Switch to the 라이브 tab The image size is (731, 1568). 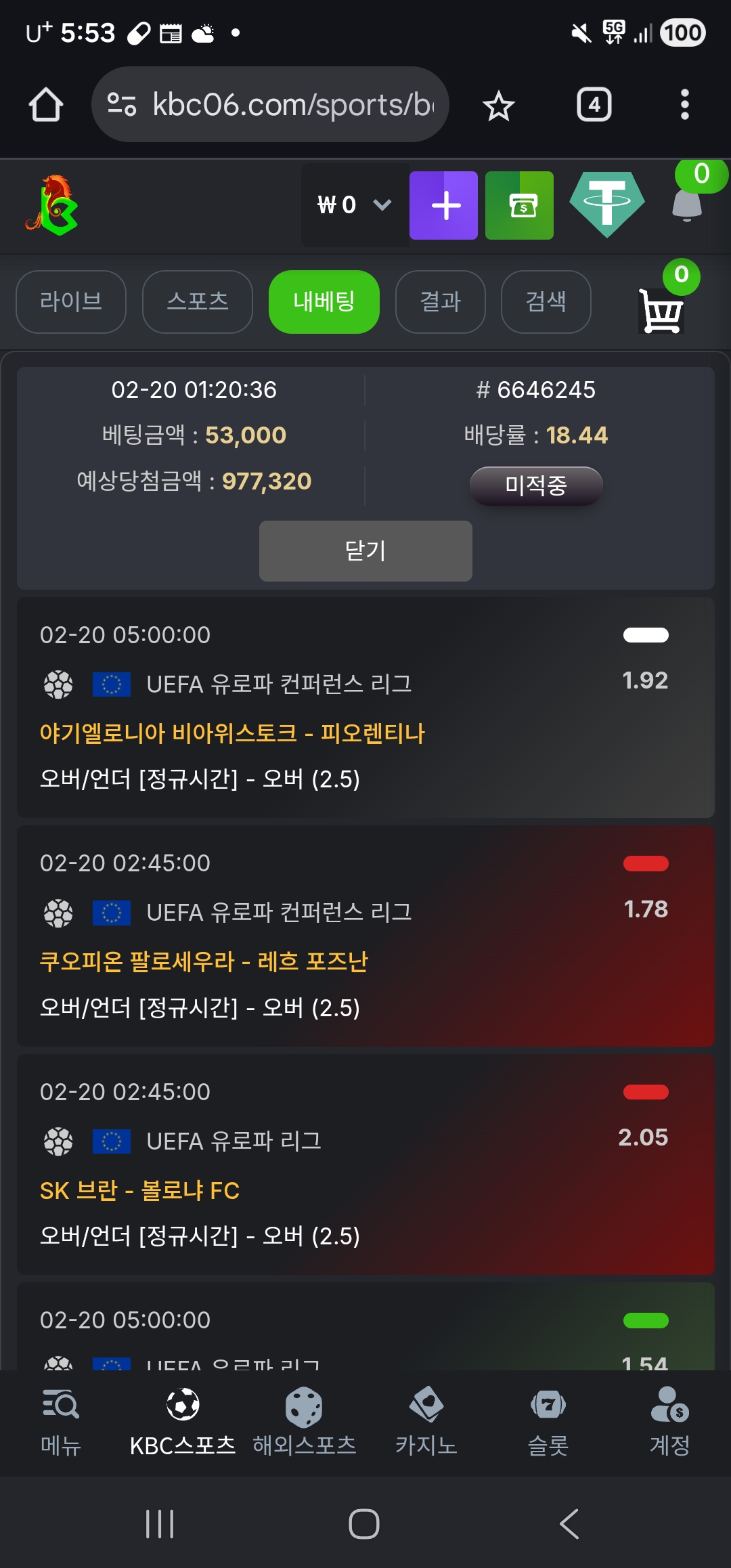[71, 302]
